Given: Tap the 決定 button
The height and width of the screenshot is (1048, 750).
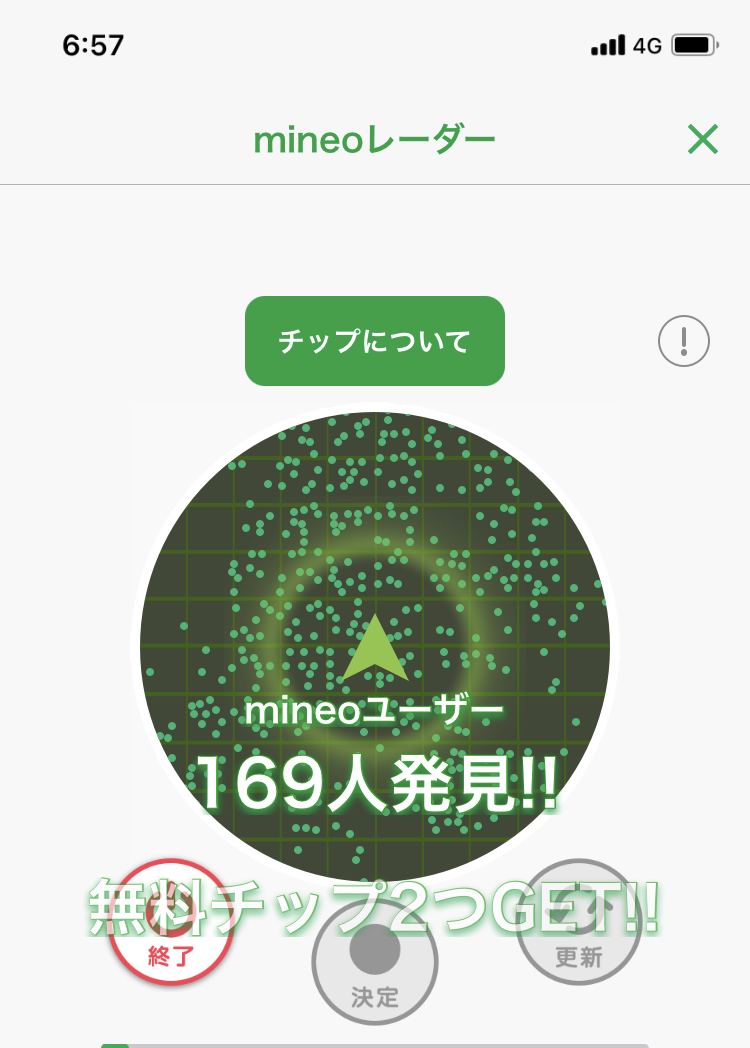Looking at the screenshot, I should tap(375, 962).
